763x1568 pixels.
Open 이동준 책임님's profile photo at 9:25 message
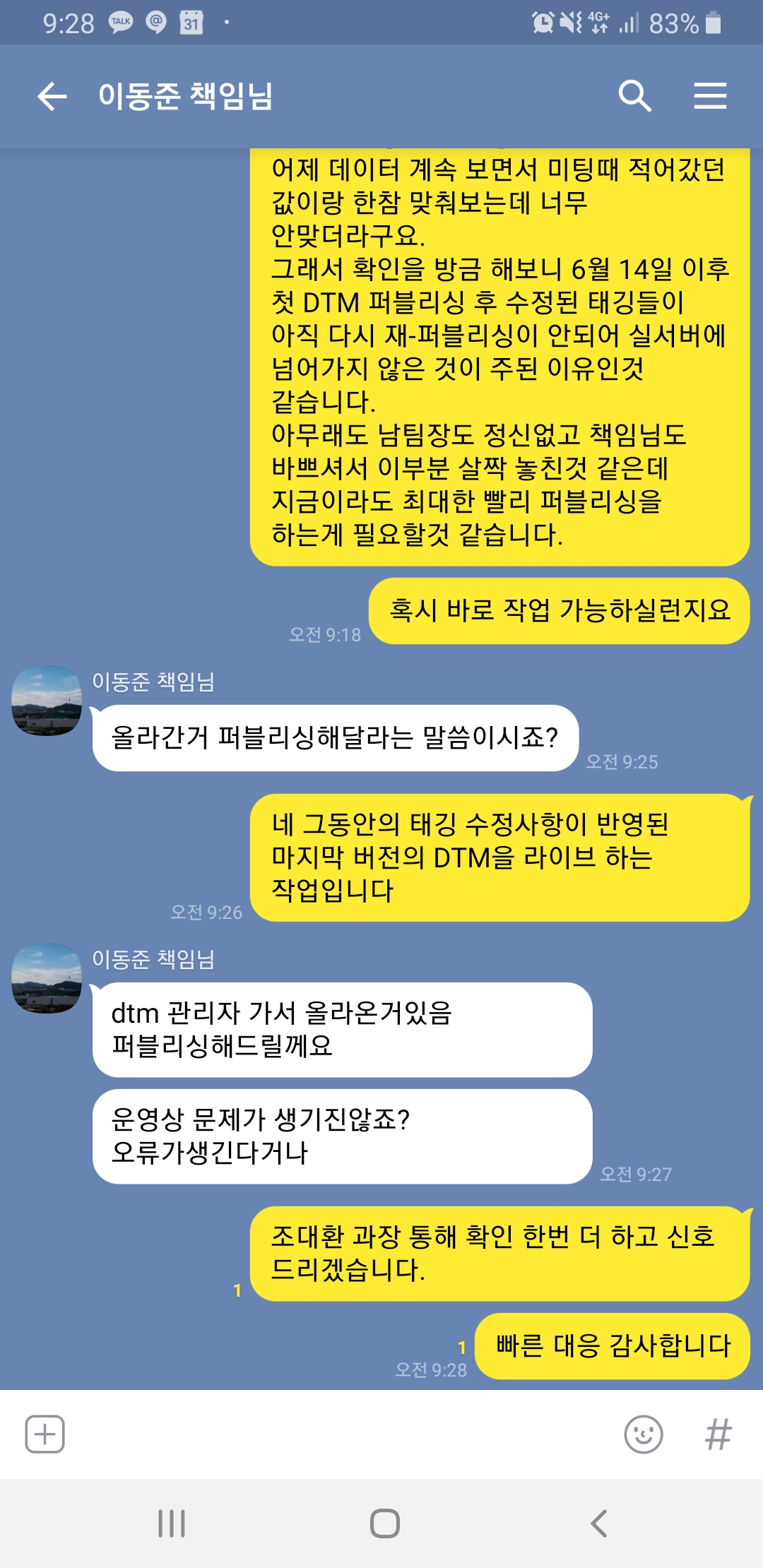click(47, 701)
